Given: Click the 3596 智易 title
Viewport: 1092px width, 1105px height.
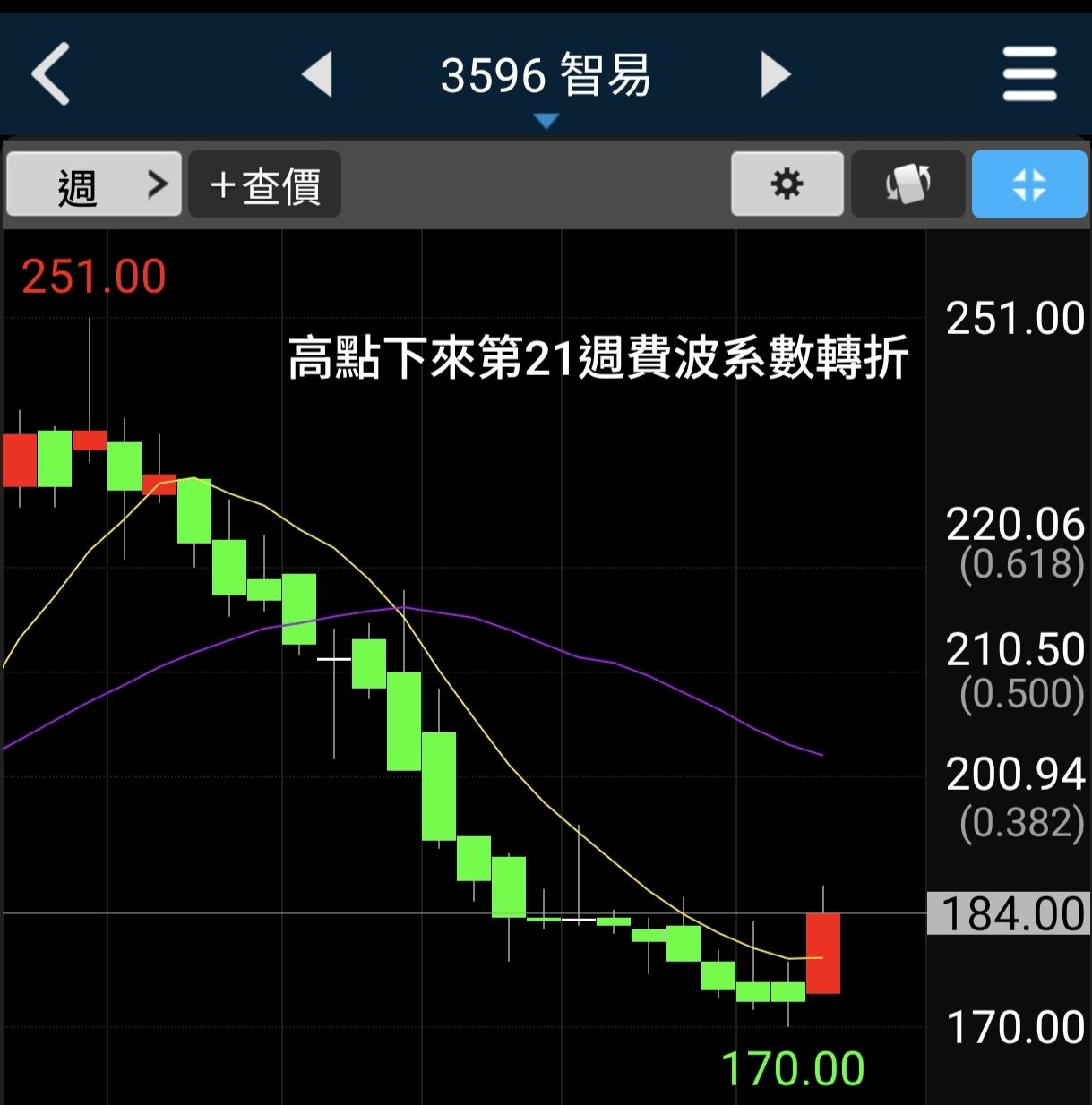Looking at the screenshot, I should [546, 75].
